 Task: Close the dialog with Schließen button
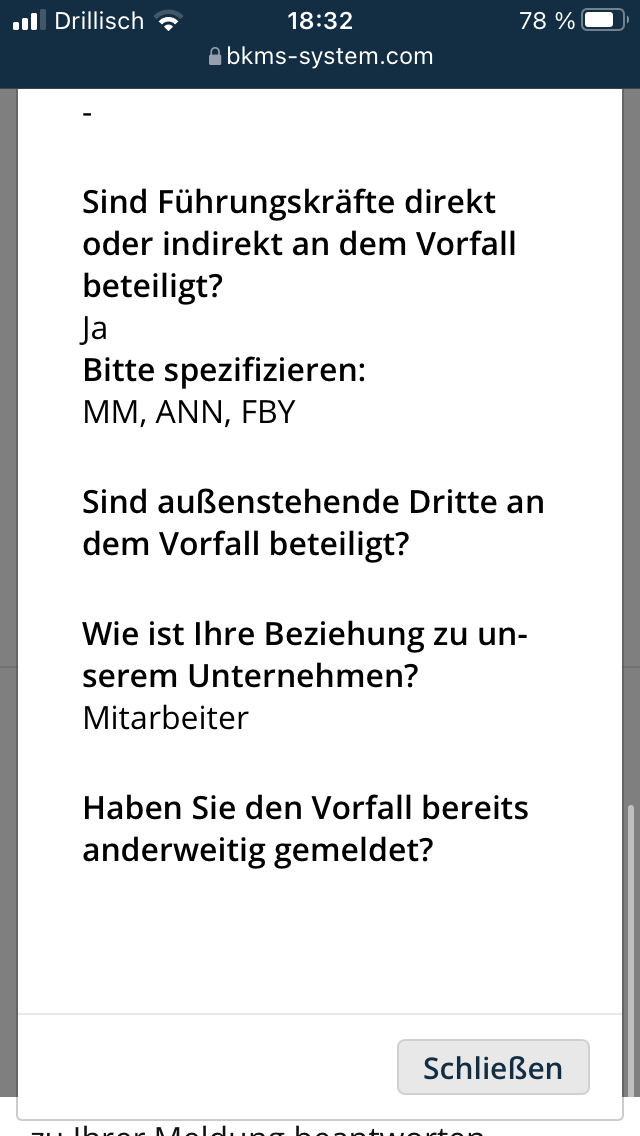(493, 1067)
